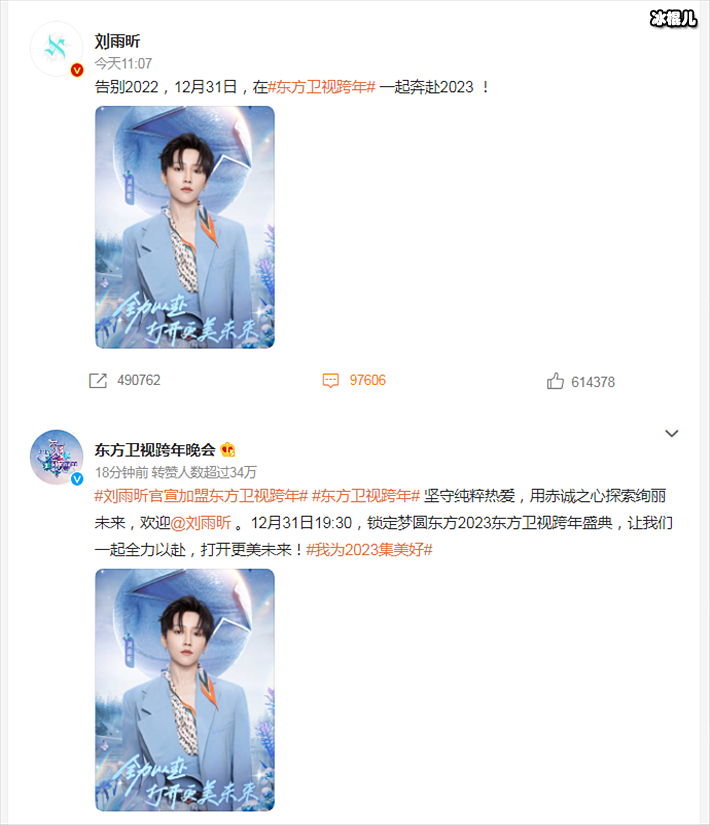Viewport: 710px width, 825px height.
Task: Open the 东方卫视跨年晚会 account name
Action: [x=155, y=450]
